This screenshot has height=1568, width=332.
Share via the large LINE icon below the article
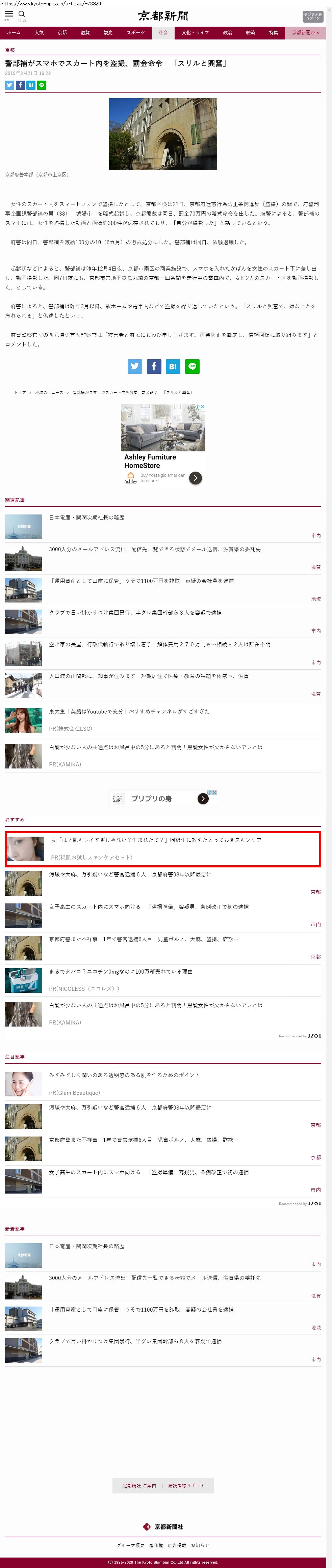click(x=192, y=366)
